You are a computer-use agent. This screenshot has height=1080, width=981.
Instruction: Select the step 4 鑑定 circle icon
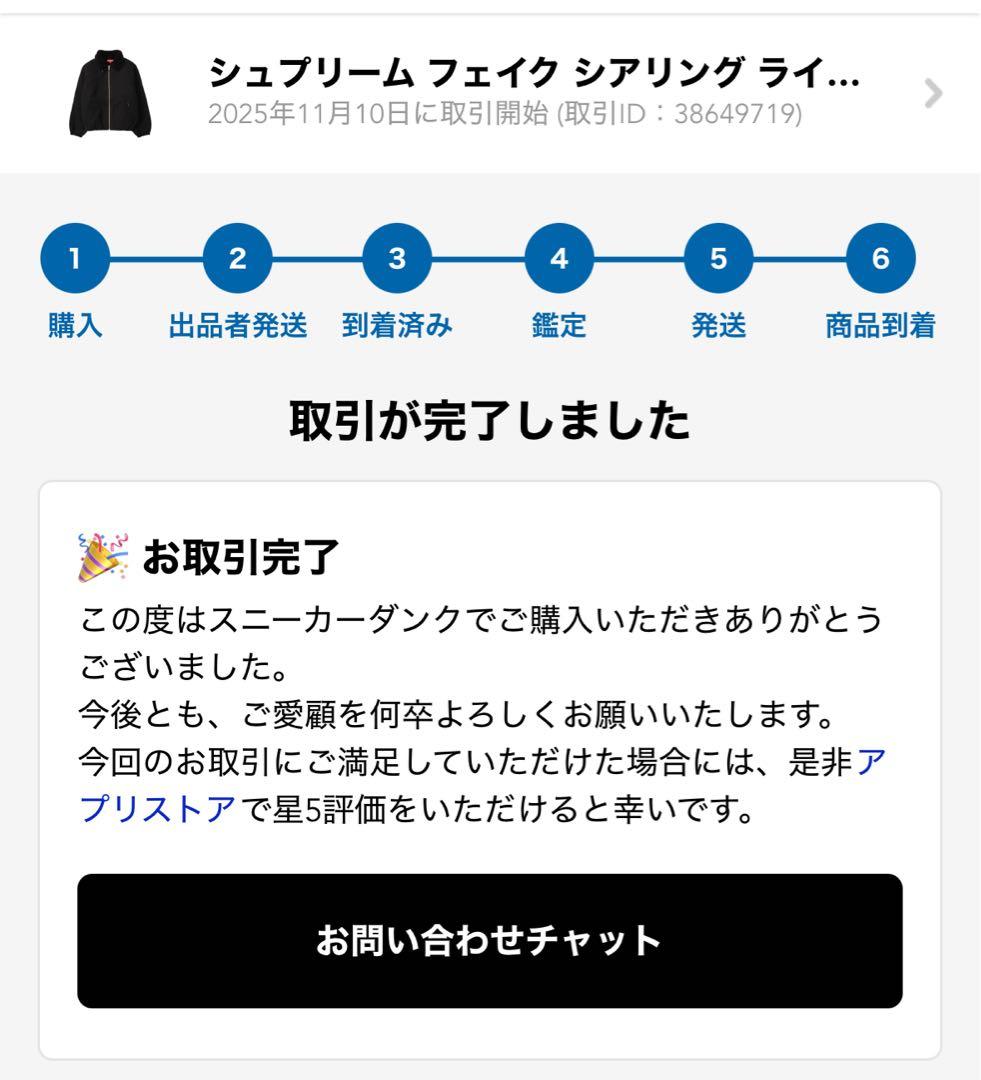(x=558, y=258)
